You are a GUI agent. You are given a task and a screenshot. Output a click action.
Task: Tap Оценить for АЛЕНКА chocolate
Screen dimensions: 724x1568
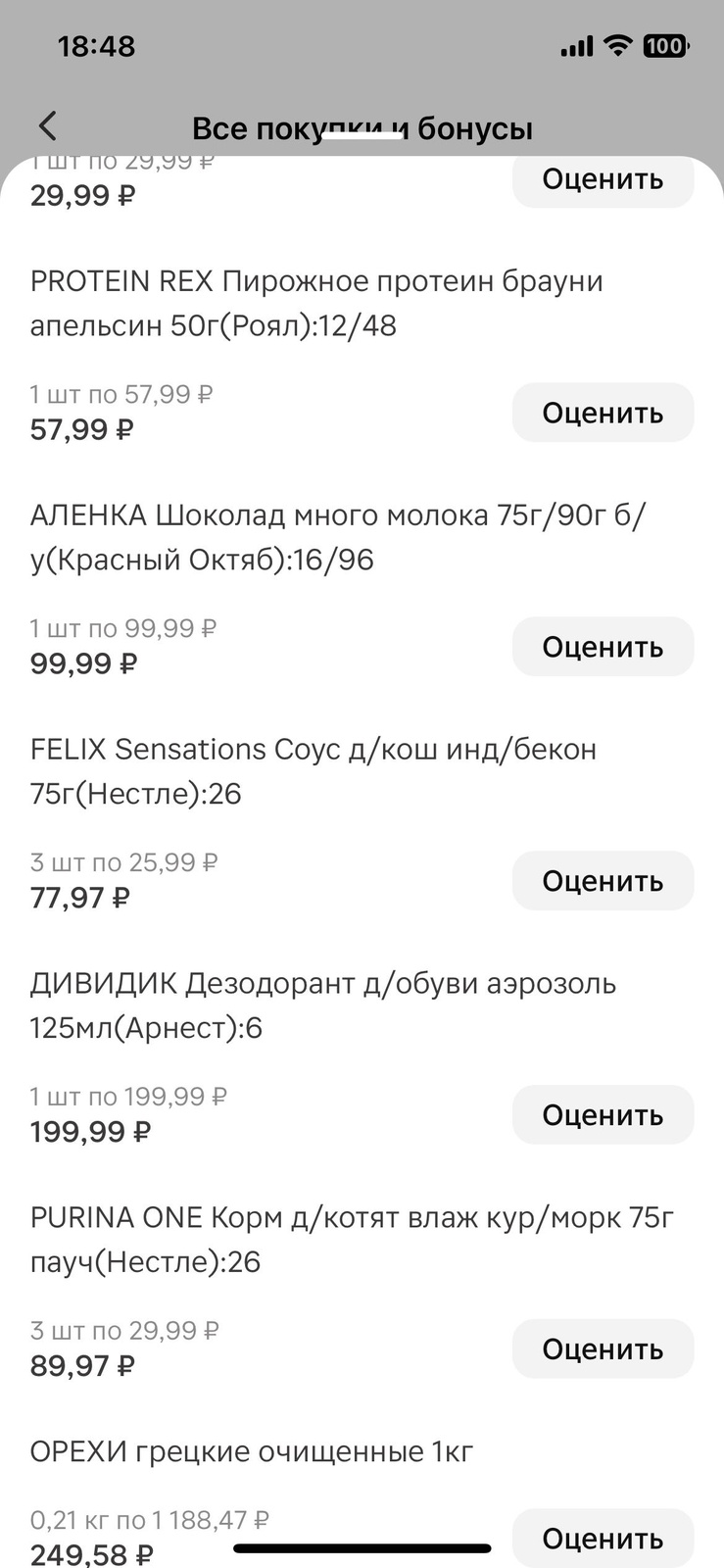coord(603,647)
